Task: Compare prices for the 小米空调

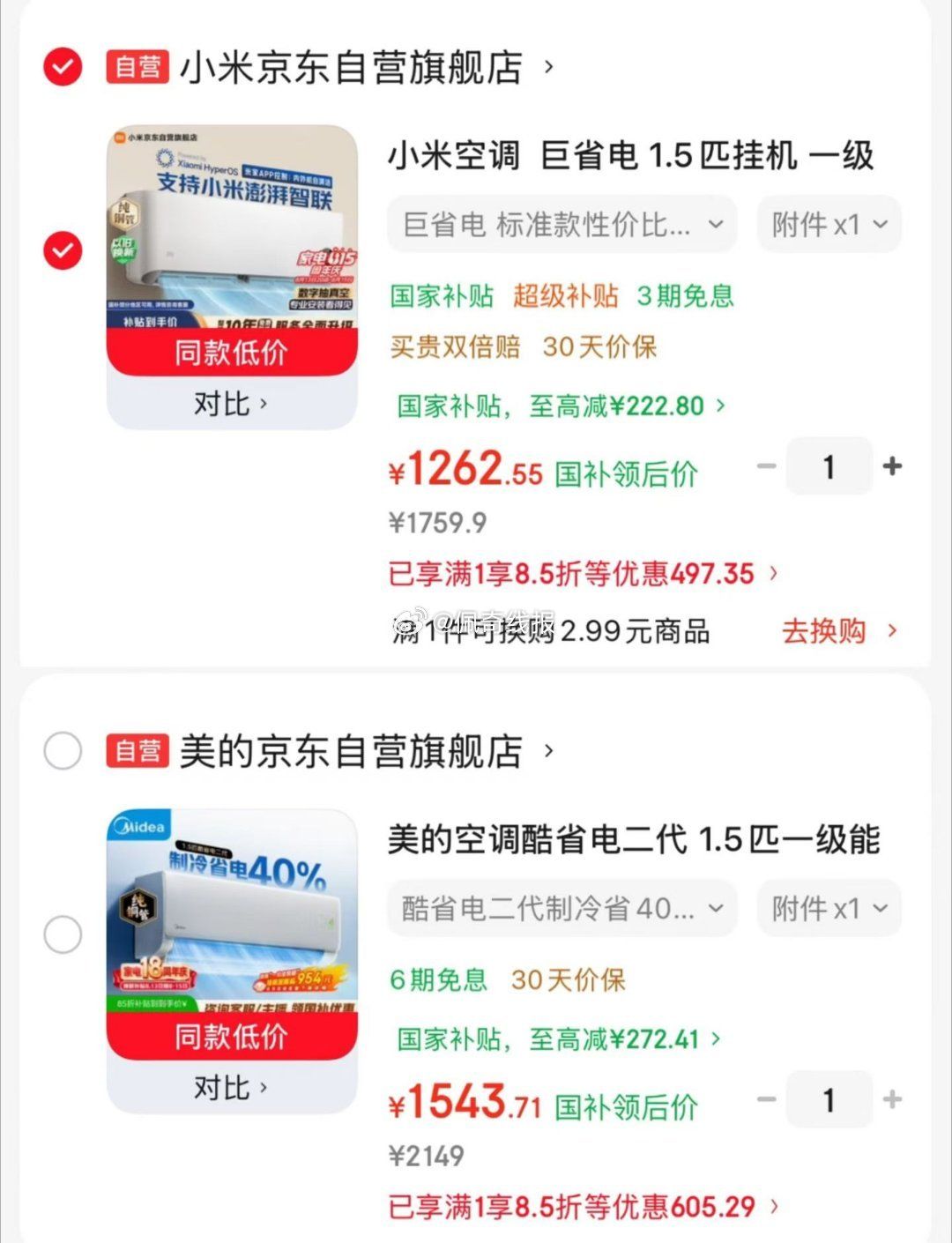Action: [x=232, y=405]
